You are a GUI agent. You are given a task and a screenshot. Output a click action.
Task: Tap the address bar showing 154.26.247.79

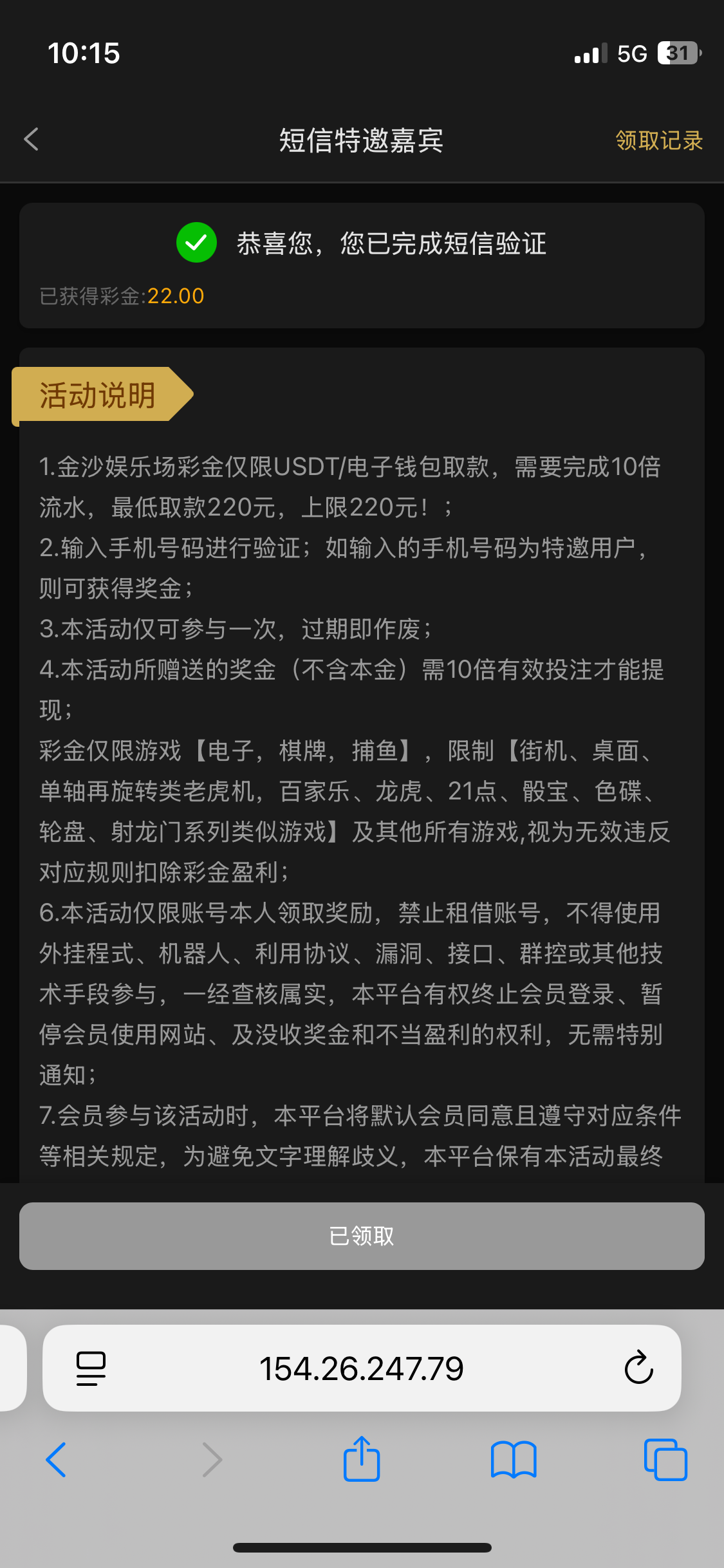pos(361,1368)
